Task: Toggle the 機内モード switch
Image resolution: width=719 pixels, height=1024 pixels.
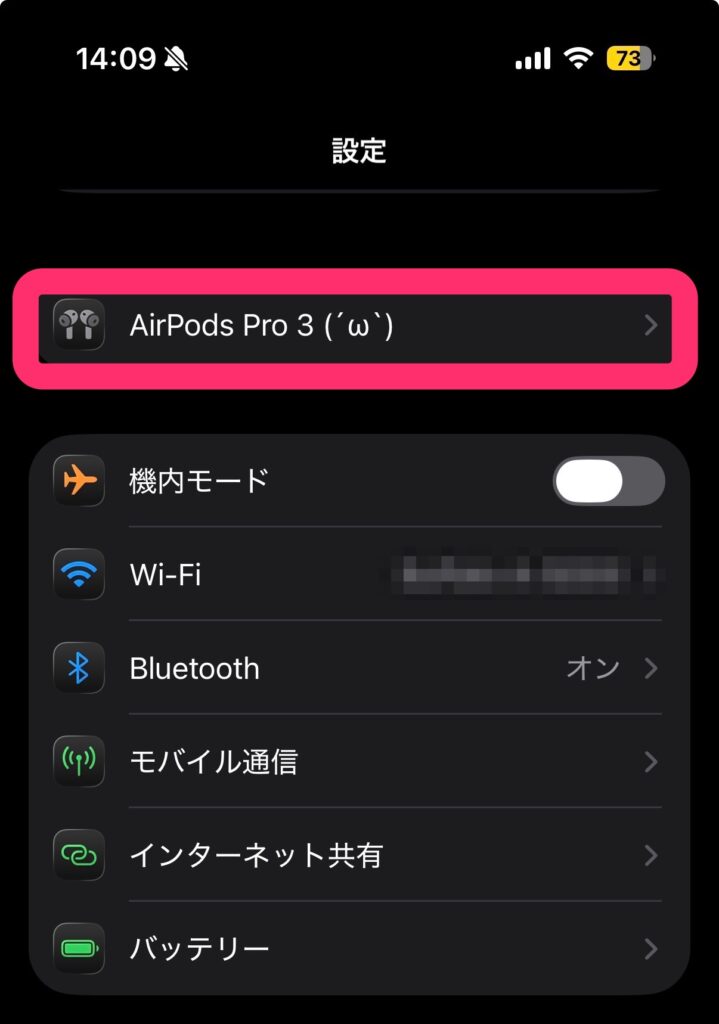Action: 608,481
